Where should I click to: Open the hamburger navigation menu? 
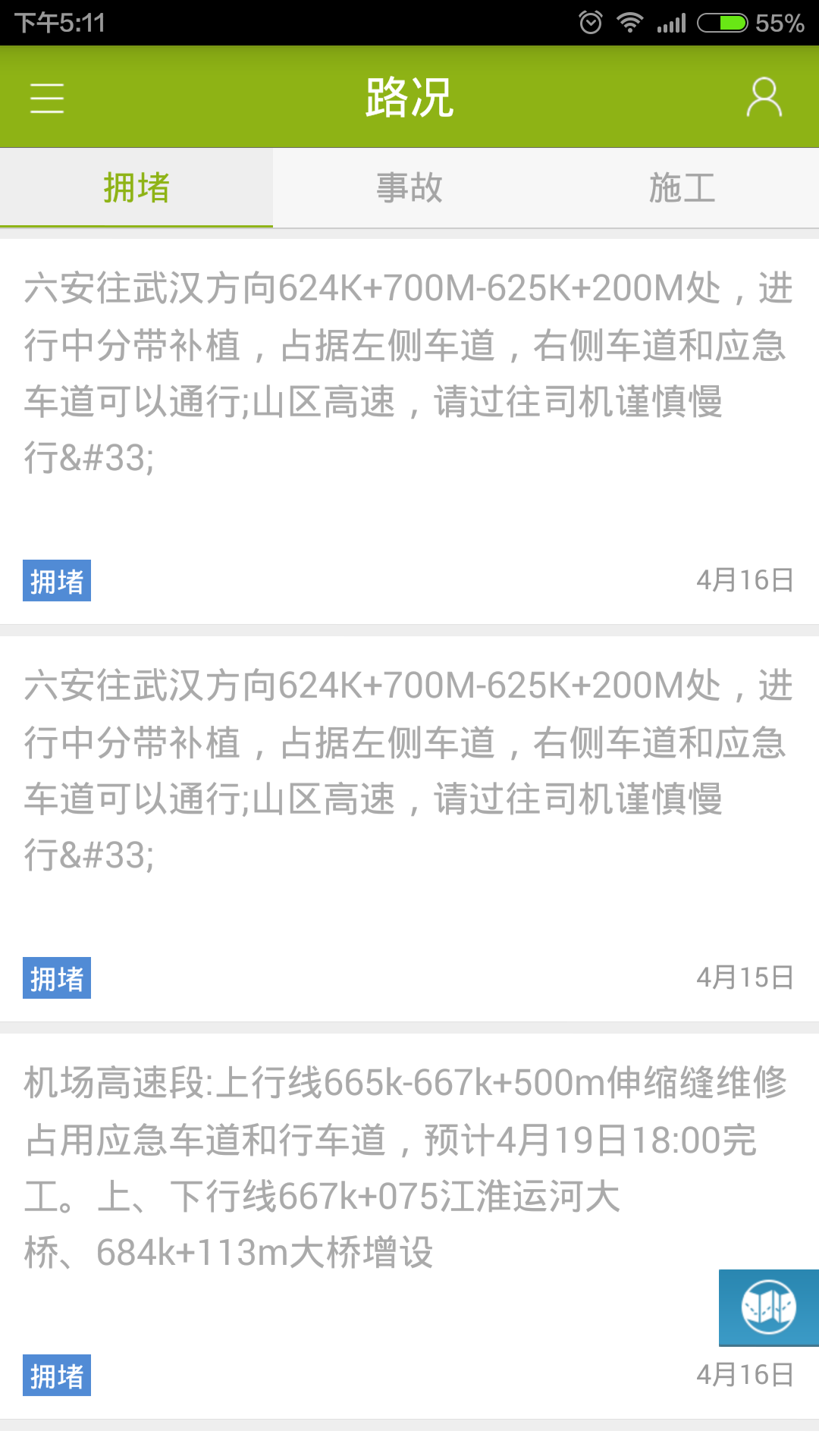(x=47, y=99)
